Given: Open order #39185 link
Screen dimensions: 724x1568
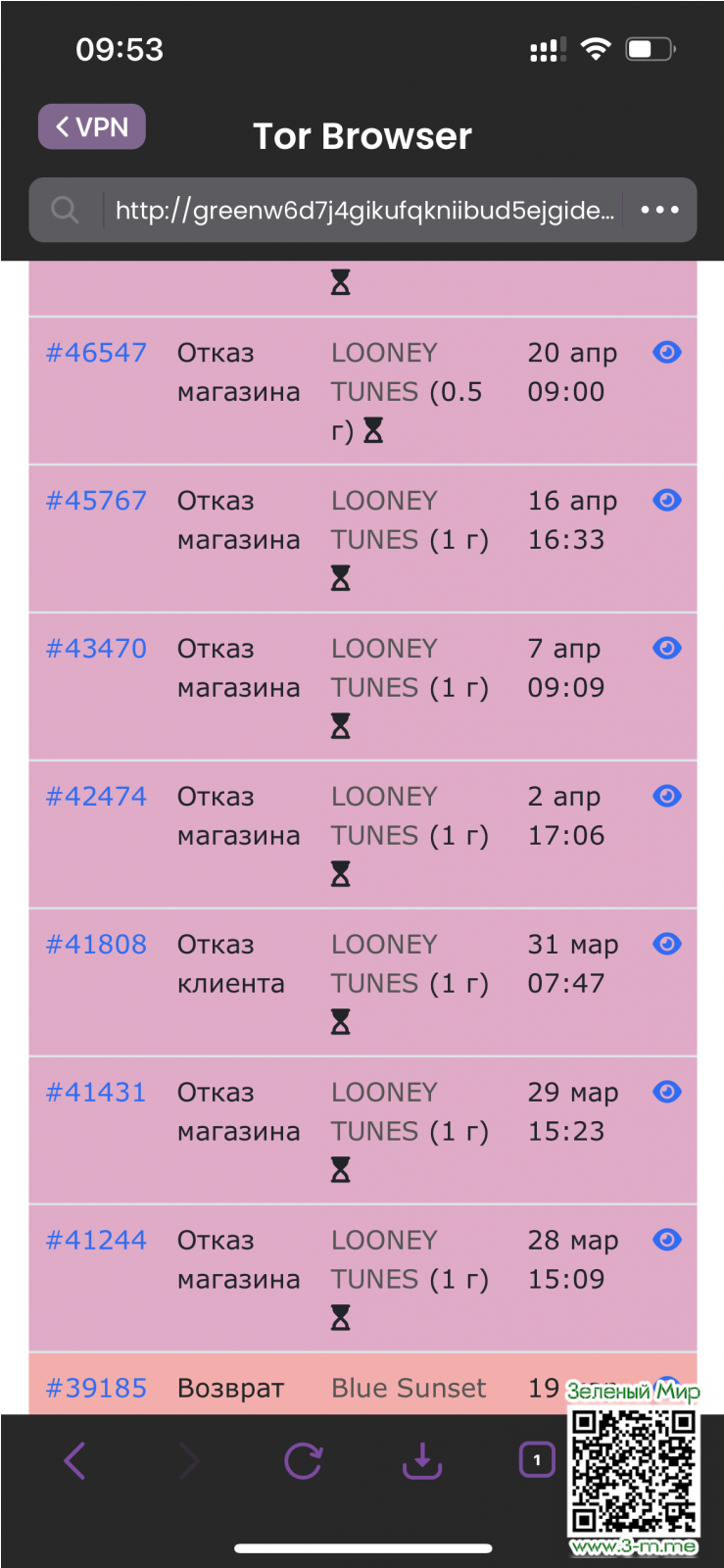Looking at the screenshot, I should (x=96, y=1389).
